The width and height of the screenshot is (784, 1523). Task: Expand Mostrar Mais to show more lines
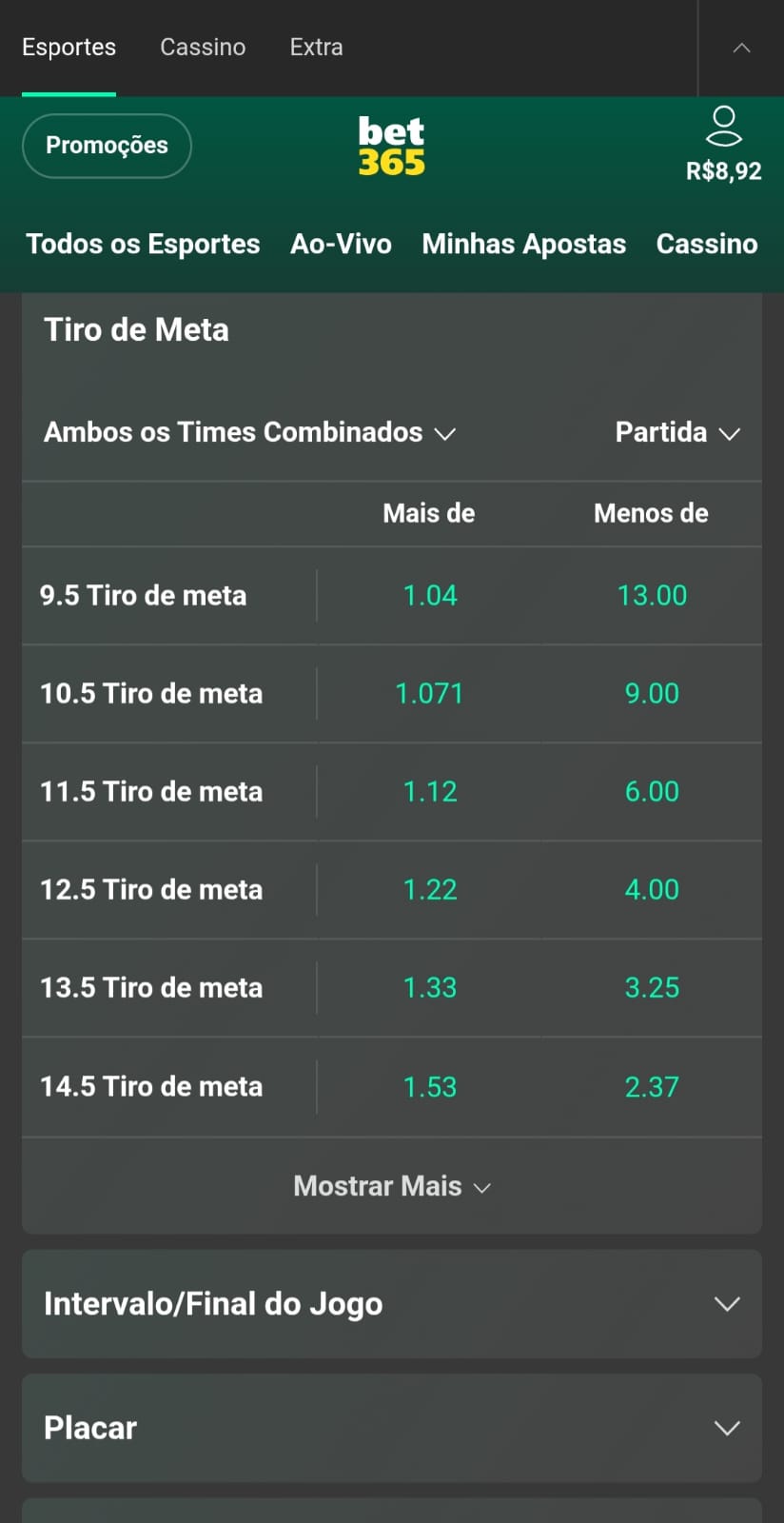[391, 1186]
